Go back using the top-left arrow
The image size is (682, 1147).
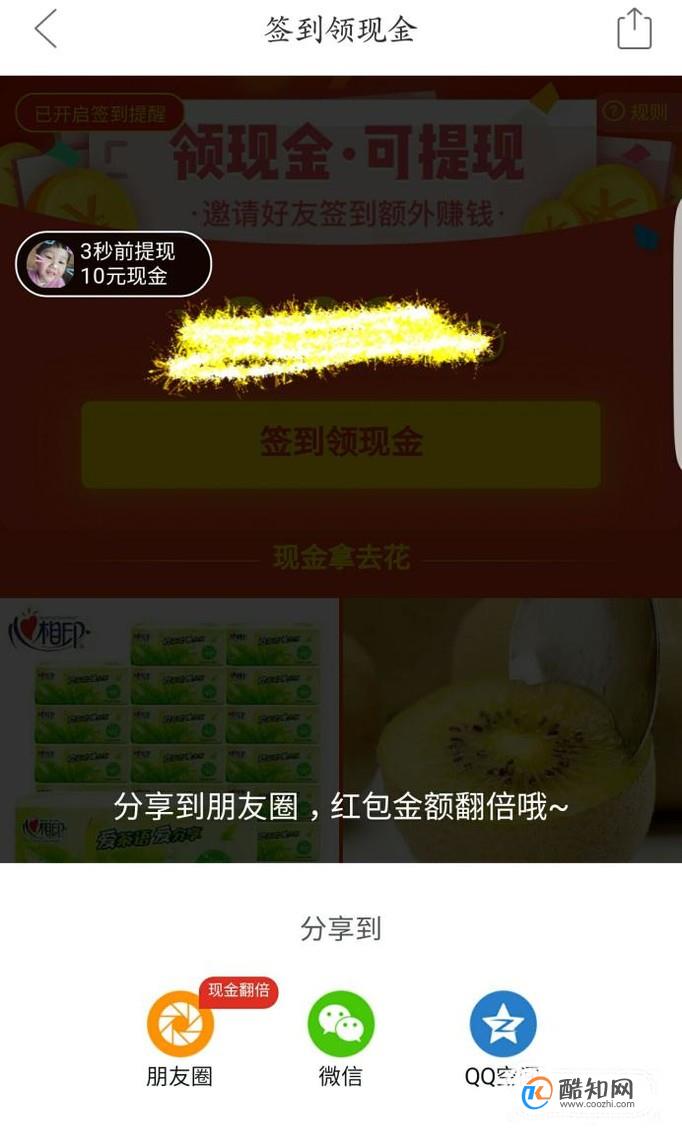click(45, 30)
